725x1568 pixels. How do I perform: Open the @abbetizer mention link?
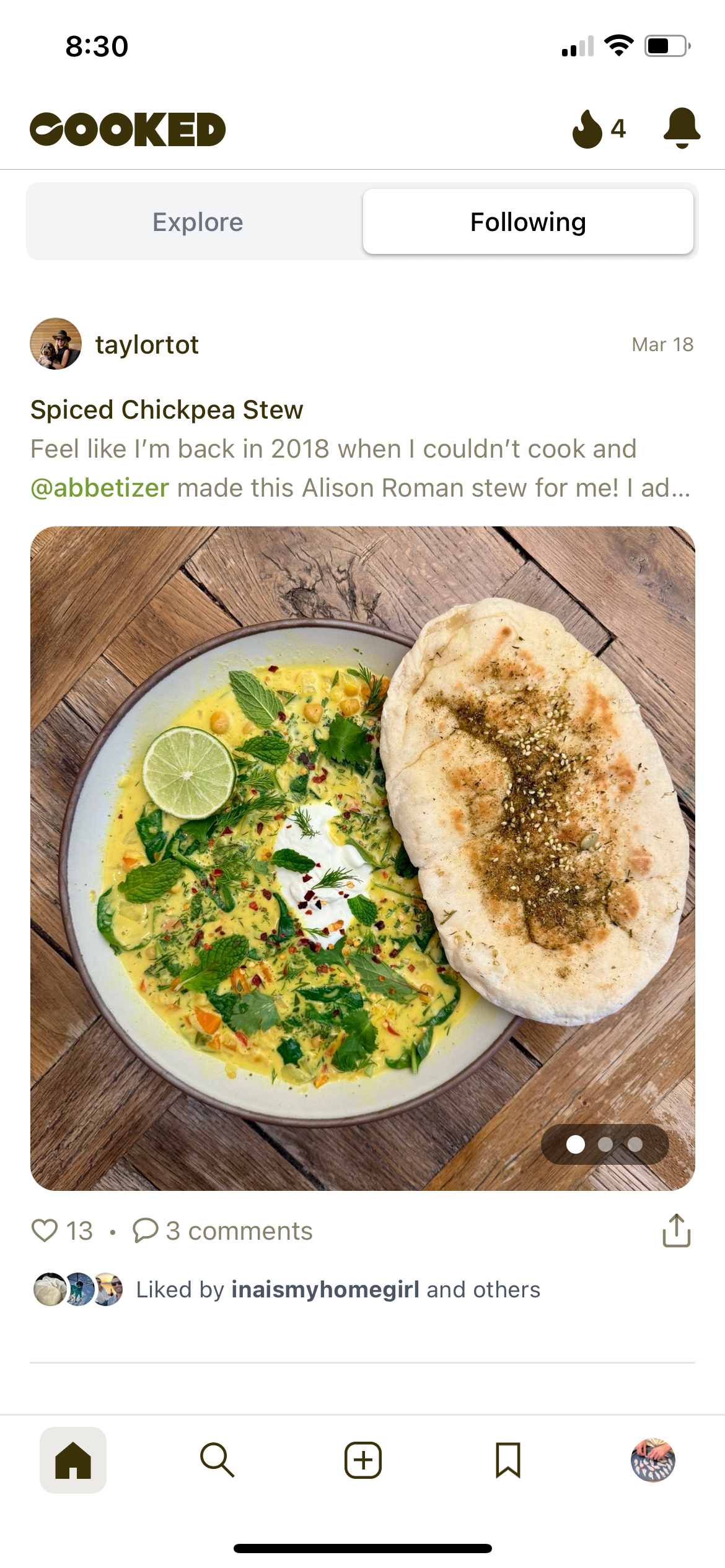pos(100,488)
